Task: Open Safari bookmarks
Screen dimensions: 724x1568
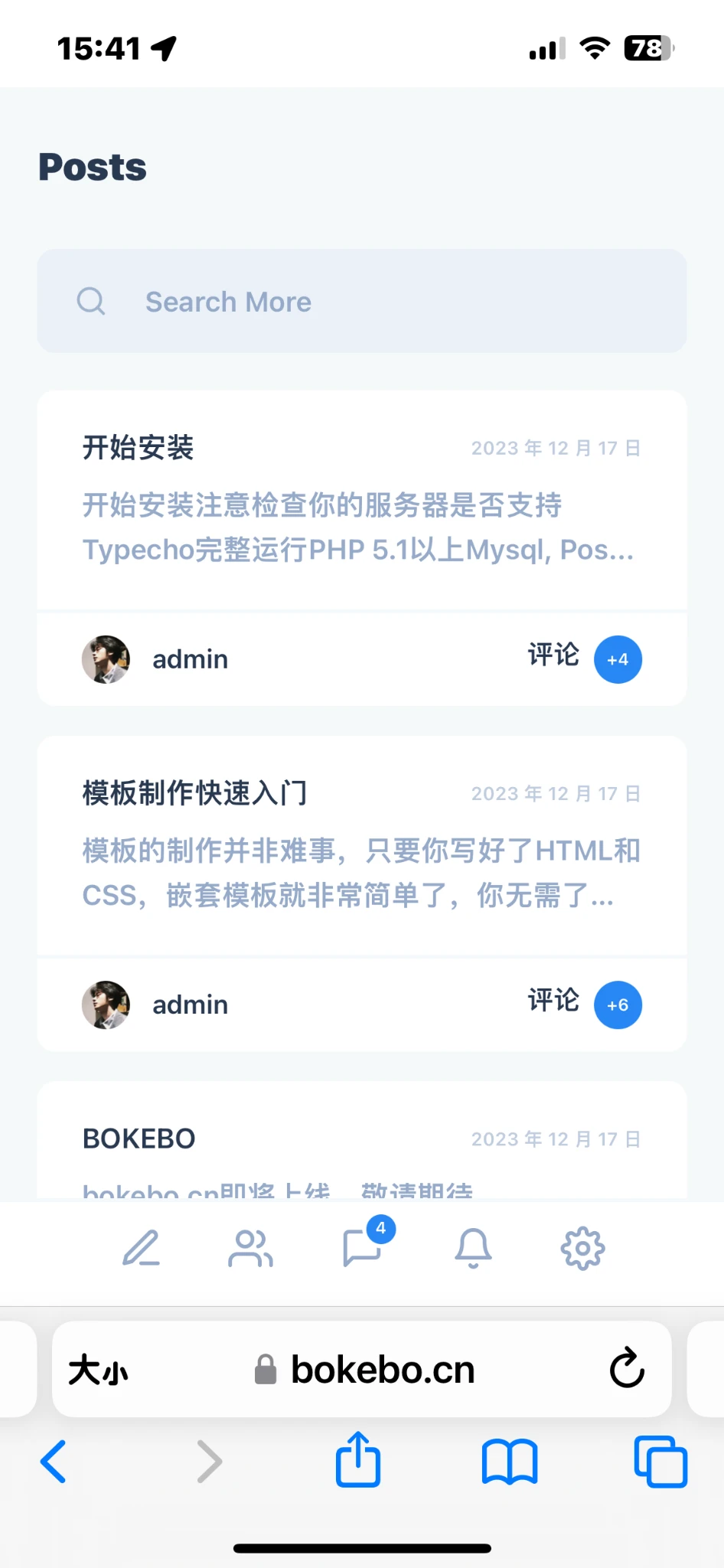Action: [510, 1462]
